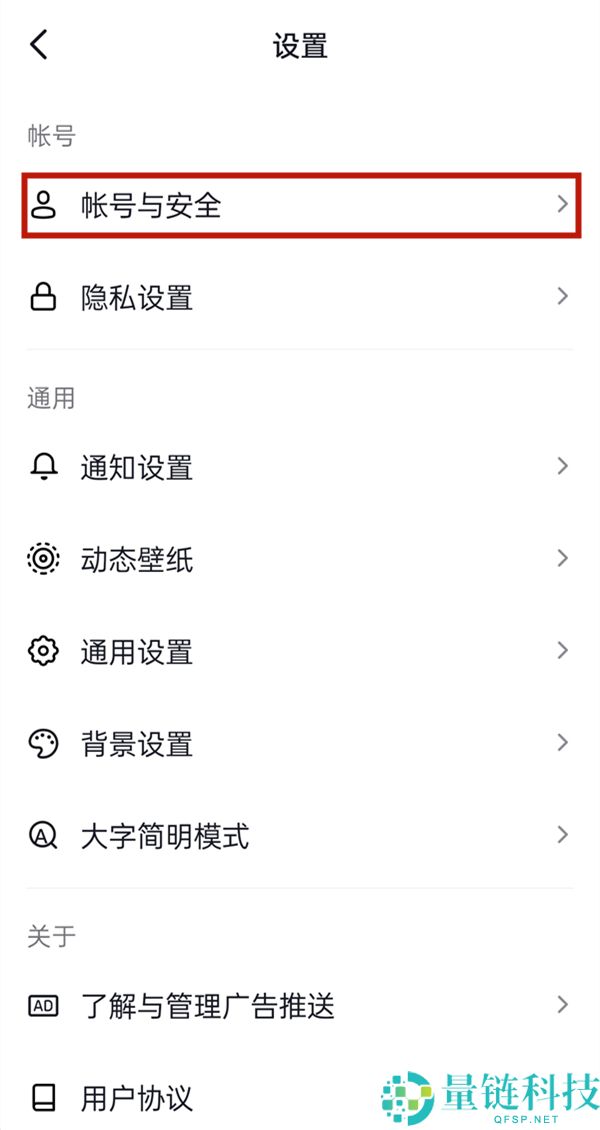Tap the 通用设置 row
This screenshot has width=600, height=1130.
(x=300, y=652)
